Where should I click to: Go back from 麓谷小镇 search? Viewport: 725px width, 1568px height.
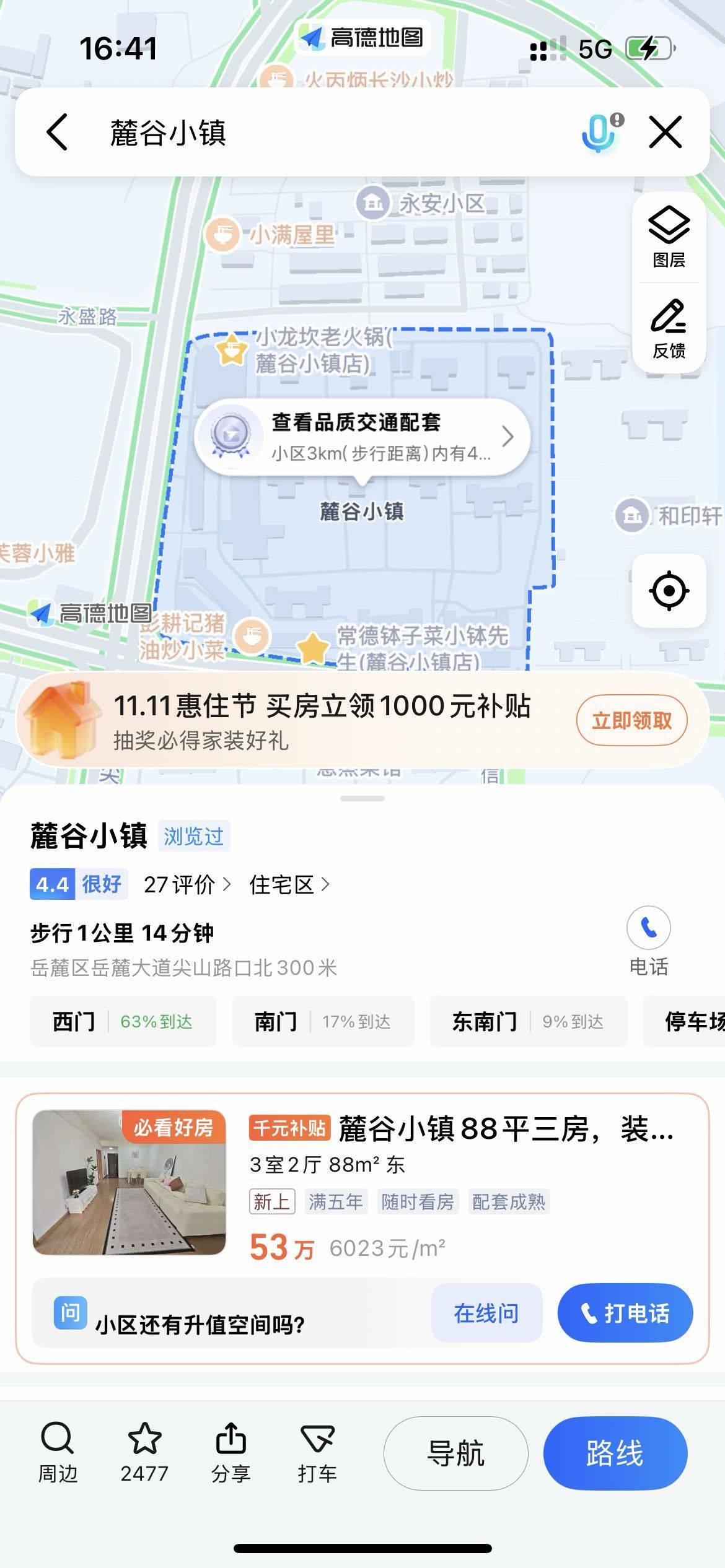coord(57,132)
